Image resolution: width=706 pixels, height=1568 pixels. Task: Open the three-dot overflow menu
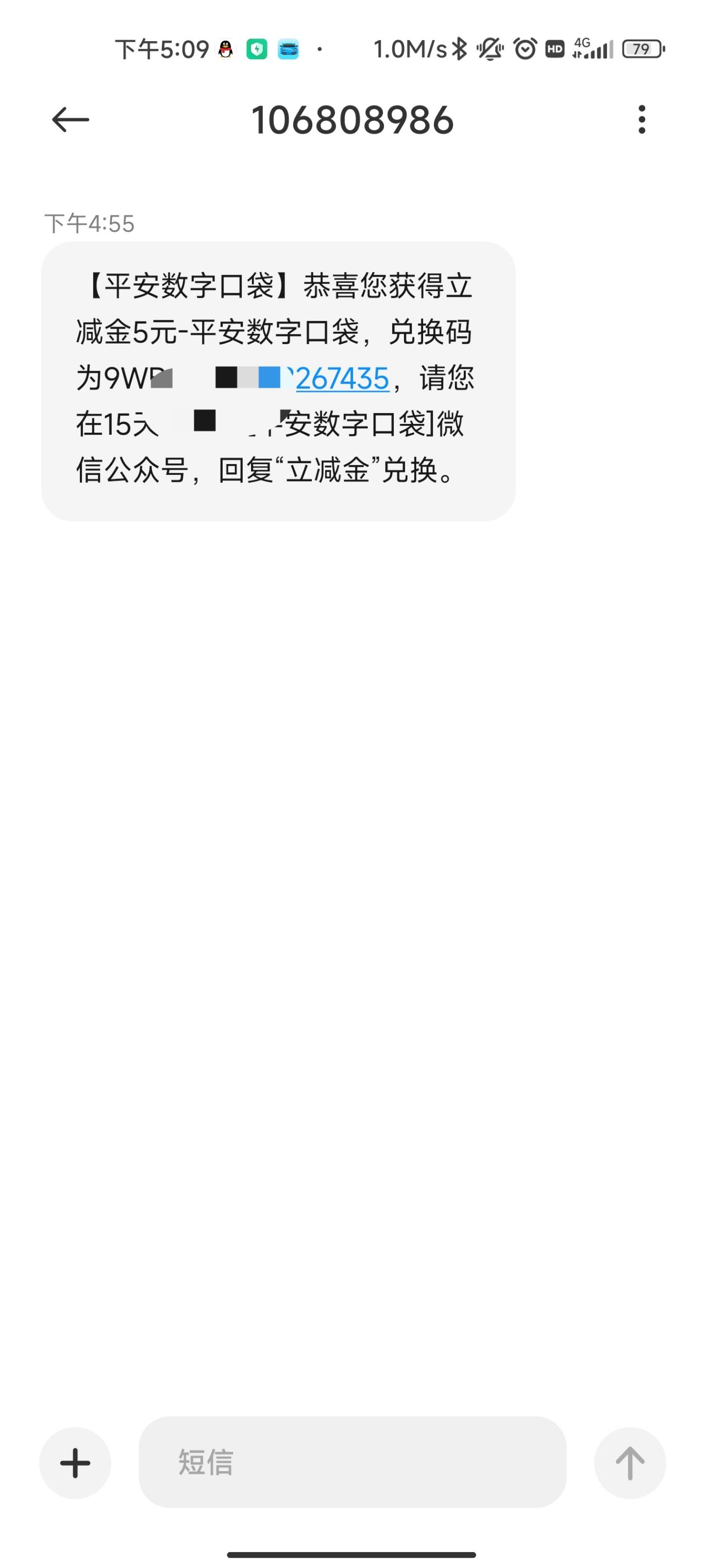[x=642, y=120]
